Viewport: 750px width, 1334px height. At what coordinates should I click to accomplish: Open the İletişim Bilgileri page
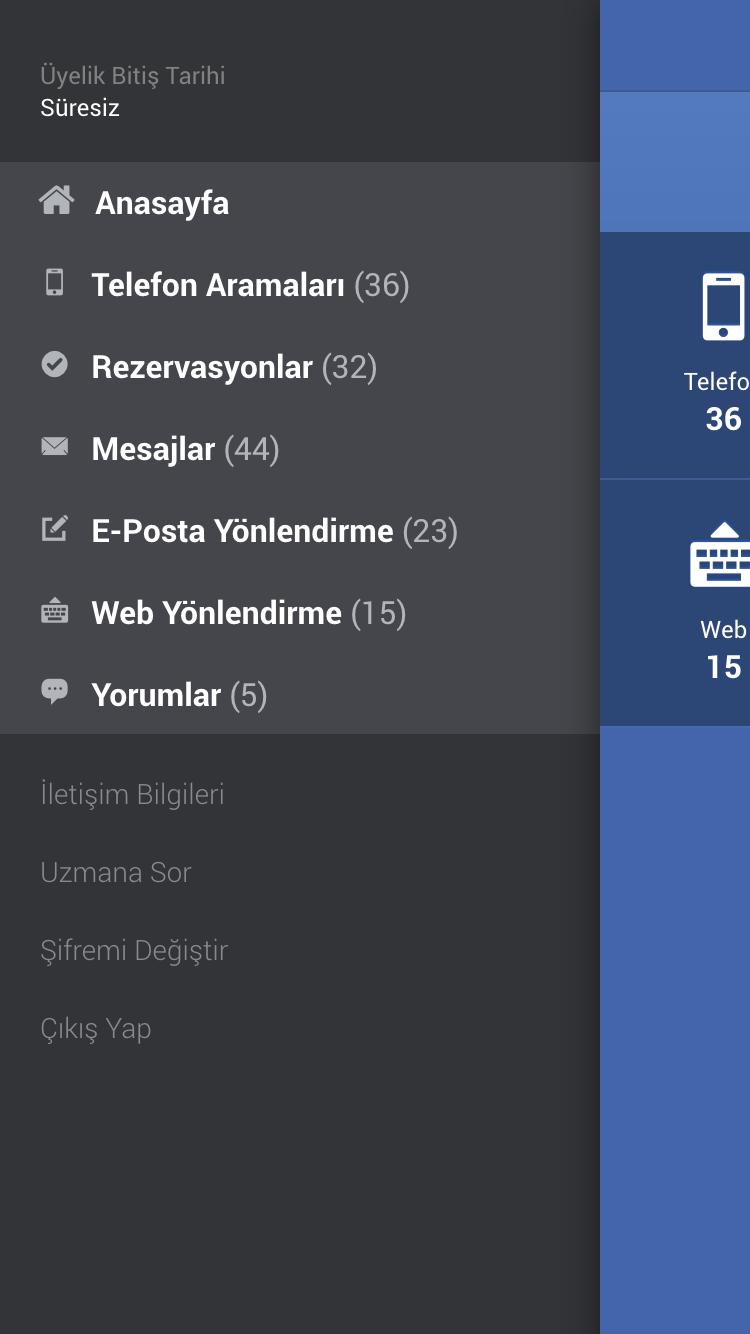click(133, 793)
